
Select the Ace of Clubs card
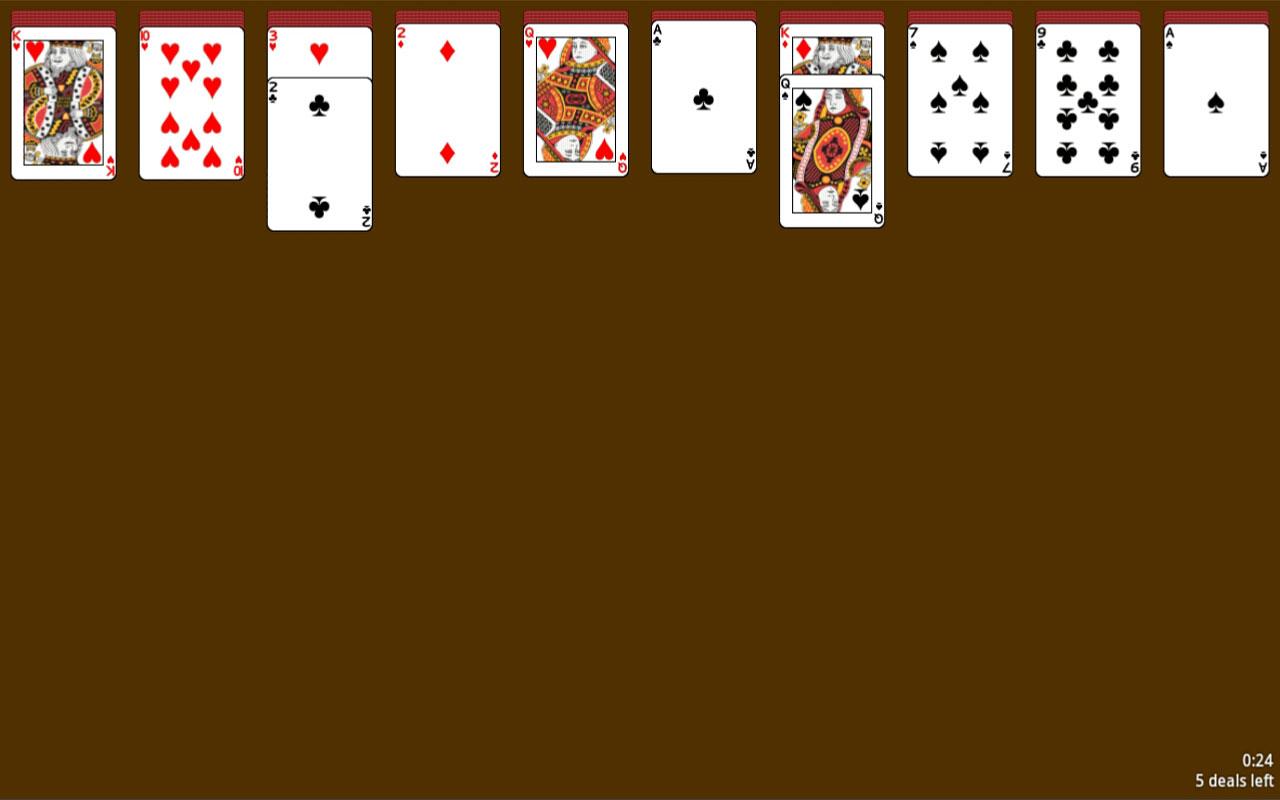703,98
